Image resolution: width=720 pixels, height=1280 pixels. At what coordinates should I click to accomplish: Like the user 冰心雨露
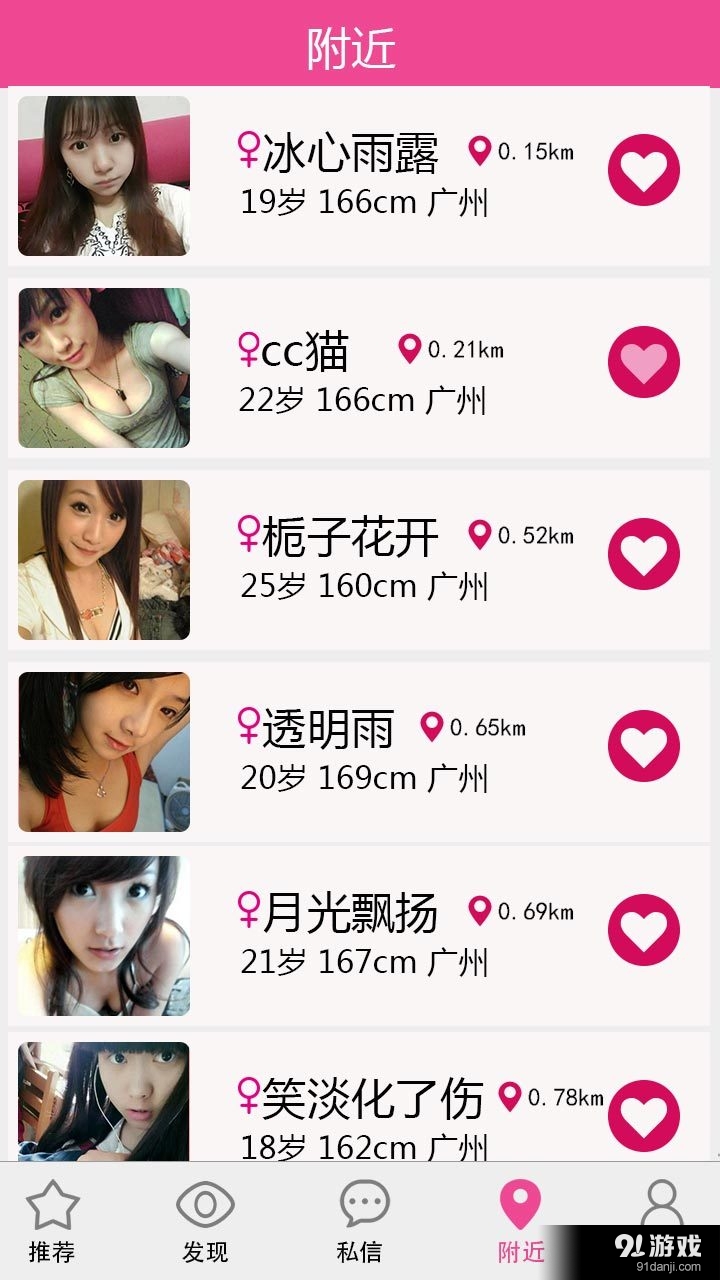coord(645,170)
